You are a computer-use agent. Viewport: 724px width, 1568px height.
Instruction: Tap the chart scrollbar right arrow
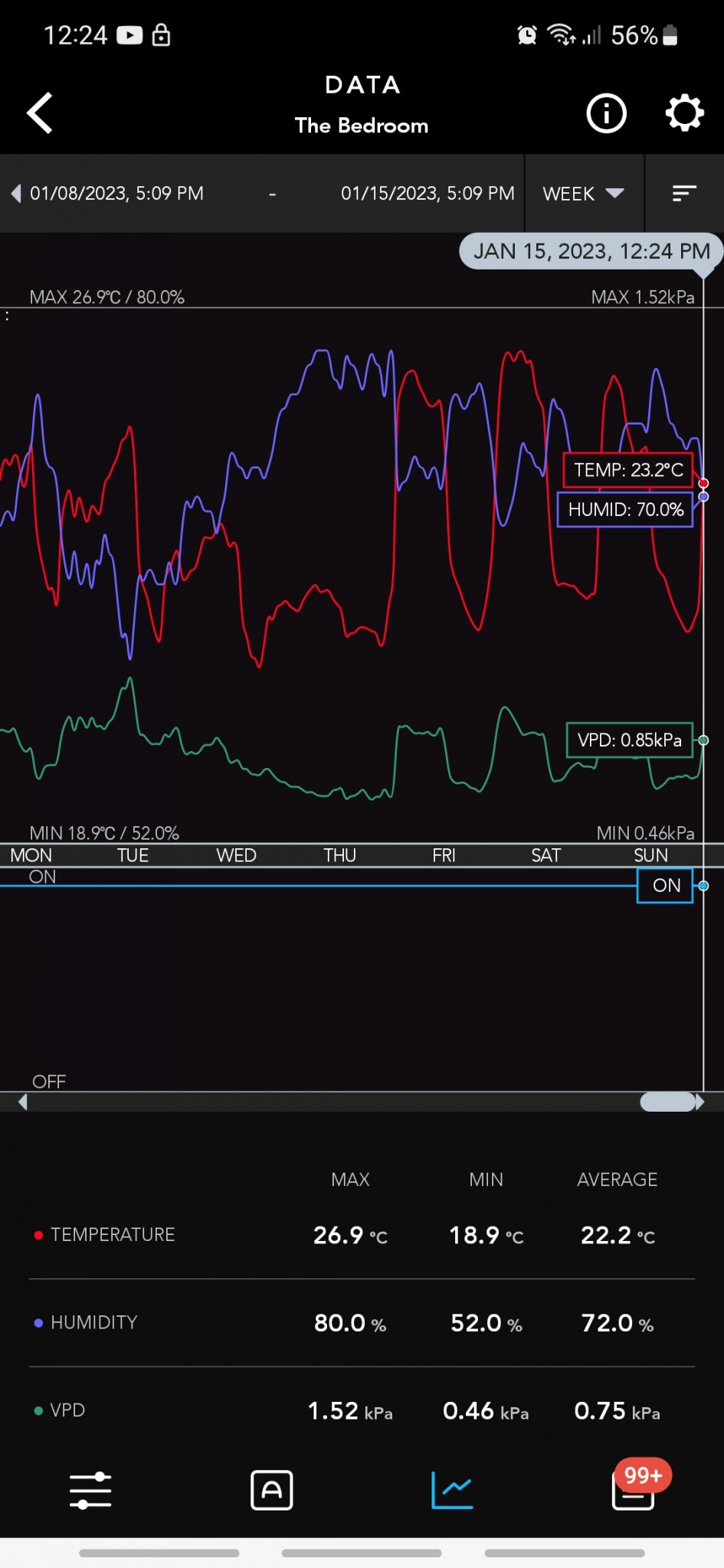coord(699,1102)
